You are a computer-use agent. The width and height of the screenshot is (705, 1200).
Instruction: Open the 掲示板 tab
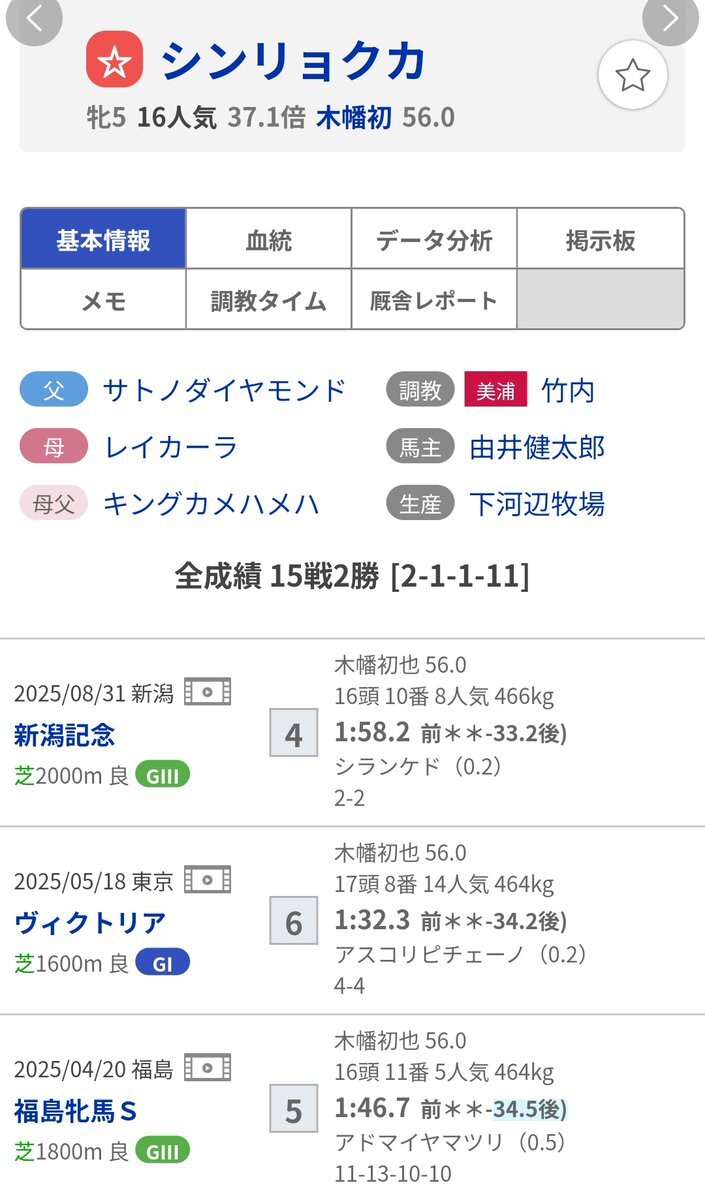[600, 240]
